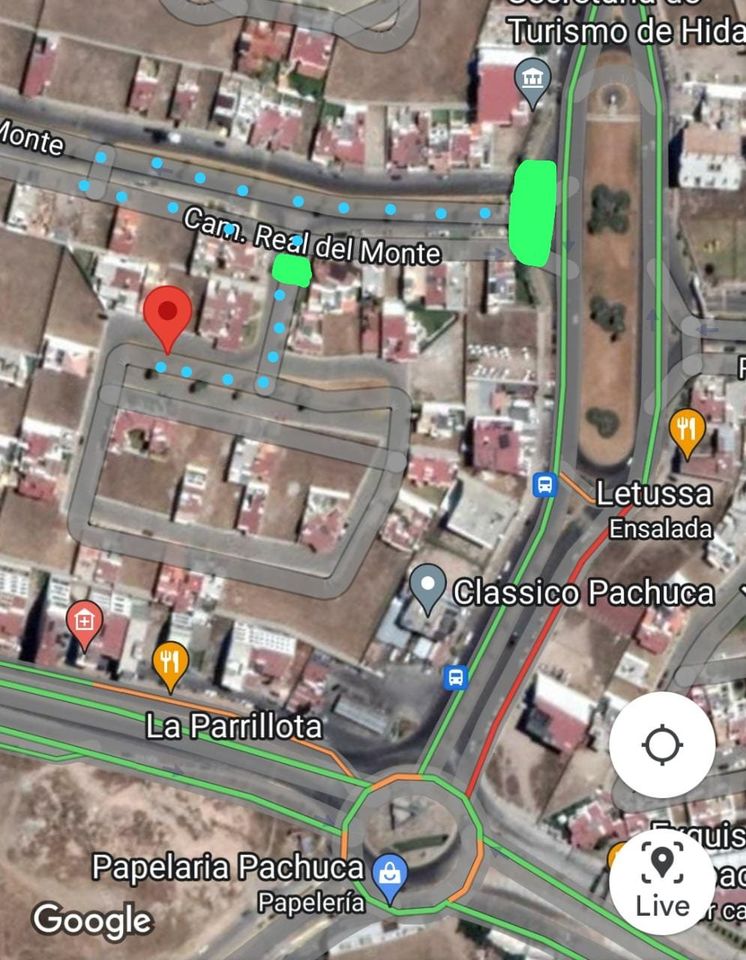The image size is (746, 960).
Task: Select the Letussa restaurant pin
Action: pos(687,431)
